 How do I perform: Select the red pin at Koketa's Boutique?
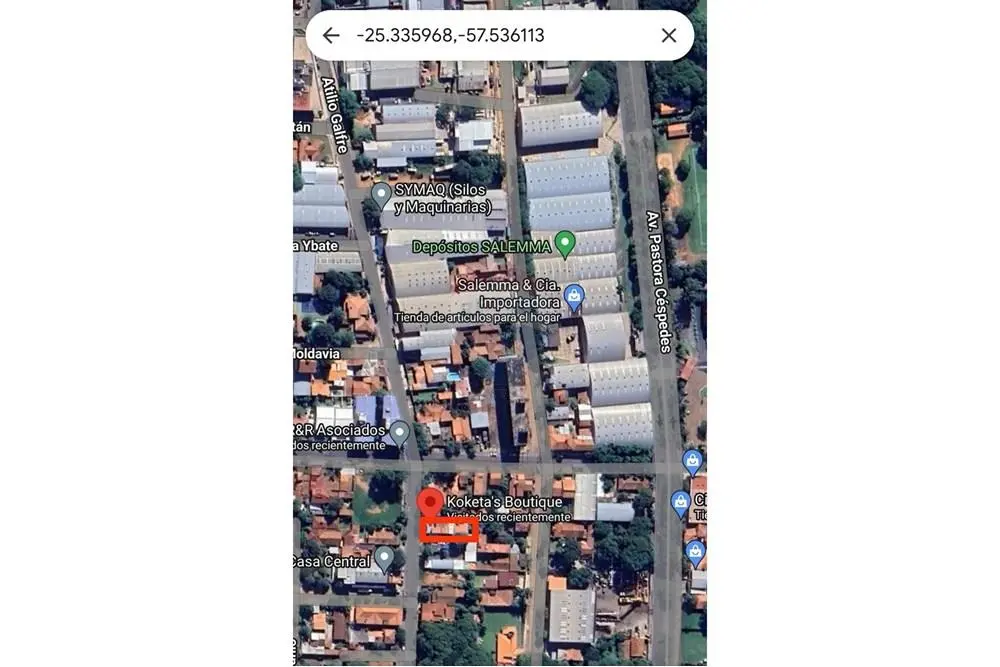[x=430, y=503]
